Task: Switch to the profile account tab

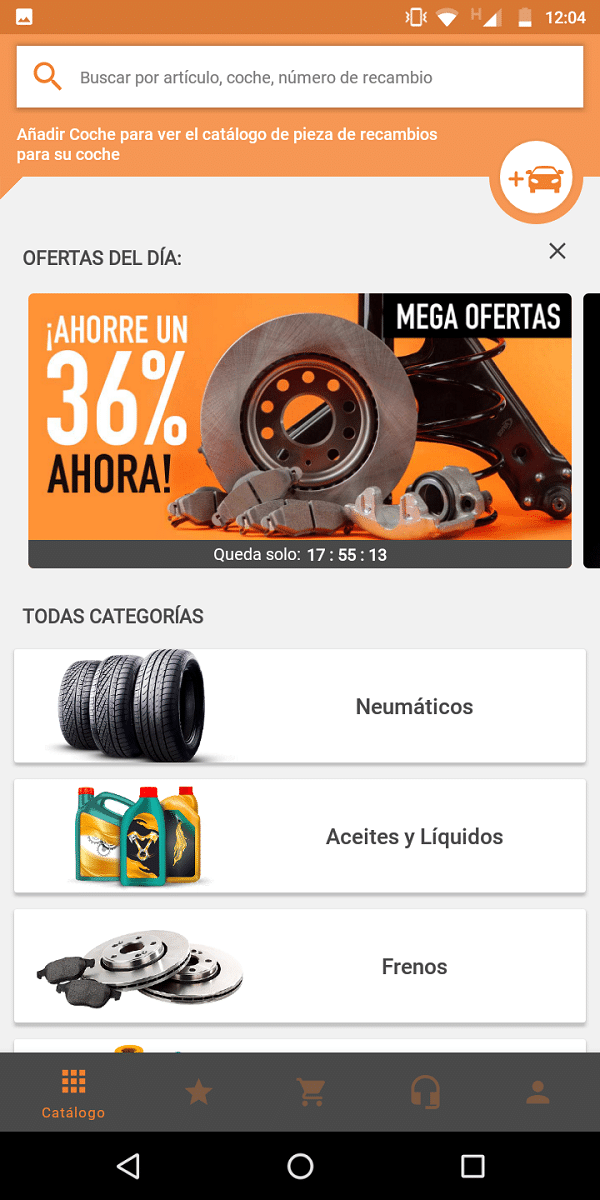Action: 538,1092
